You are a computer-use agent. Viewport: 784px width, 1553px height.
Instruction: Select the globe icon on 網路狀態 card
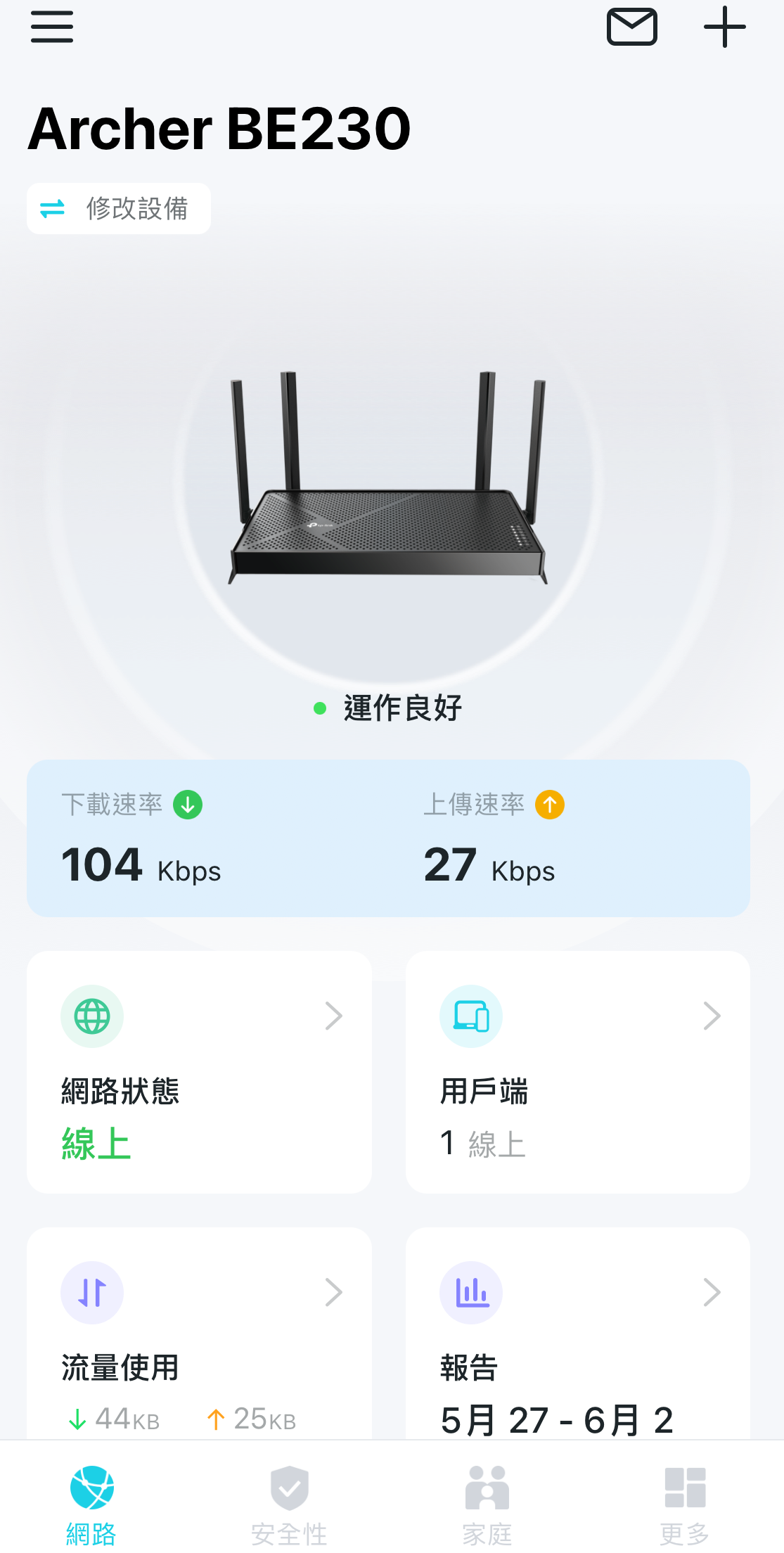pos(92,1016)
